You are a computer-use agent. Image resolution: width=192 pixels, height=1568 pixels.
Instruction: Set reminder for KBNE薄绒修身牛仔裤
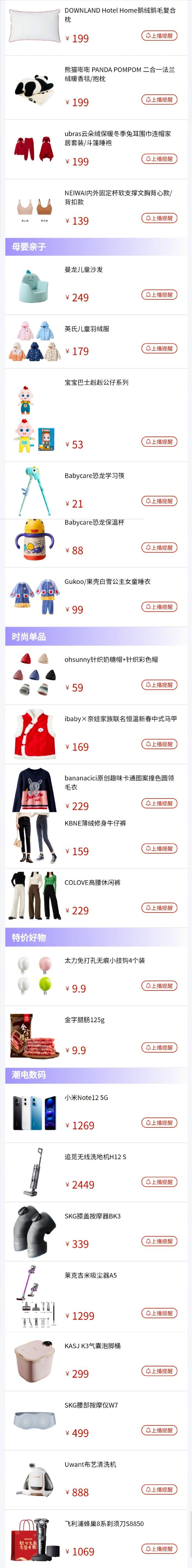[159, 849]
